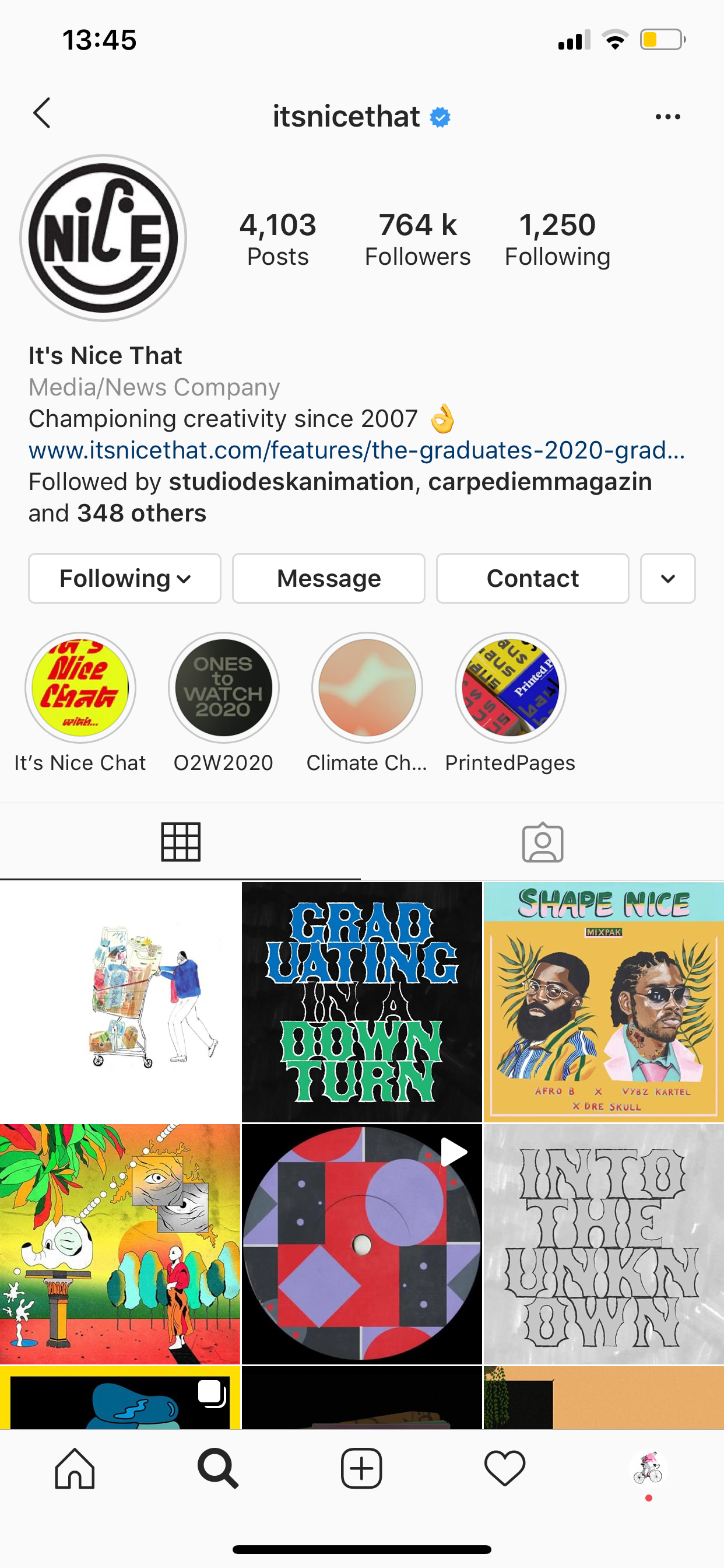Open the Into the Unknown post
The width and height of the screenshot is (724, 1568).
(x=603, y=1244)
